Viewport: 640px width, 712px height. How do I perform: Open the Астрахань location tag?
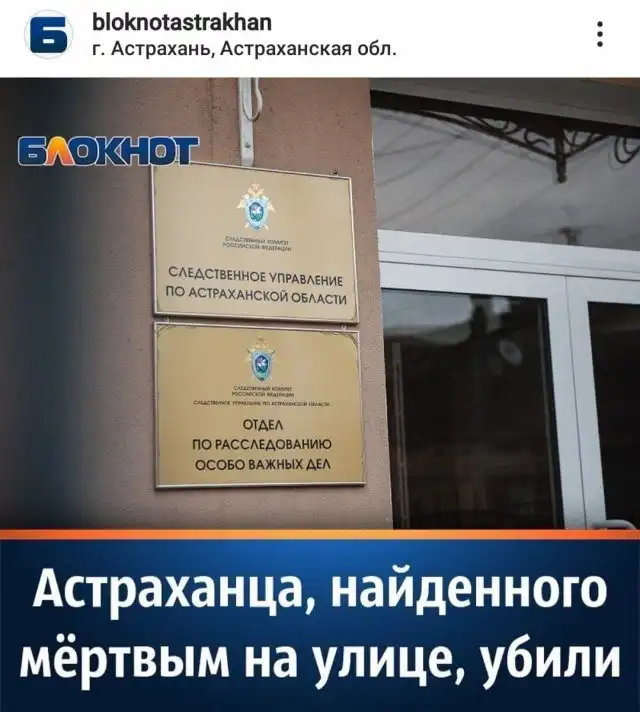pos(243,47)
